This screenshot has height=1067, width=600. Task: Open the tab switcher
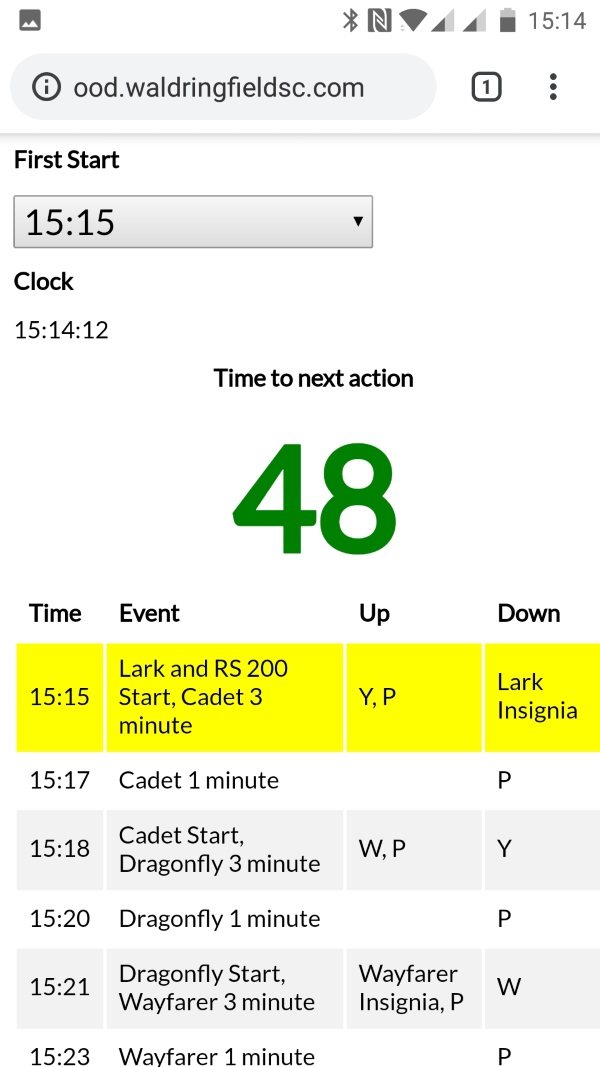[485, 88]
